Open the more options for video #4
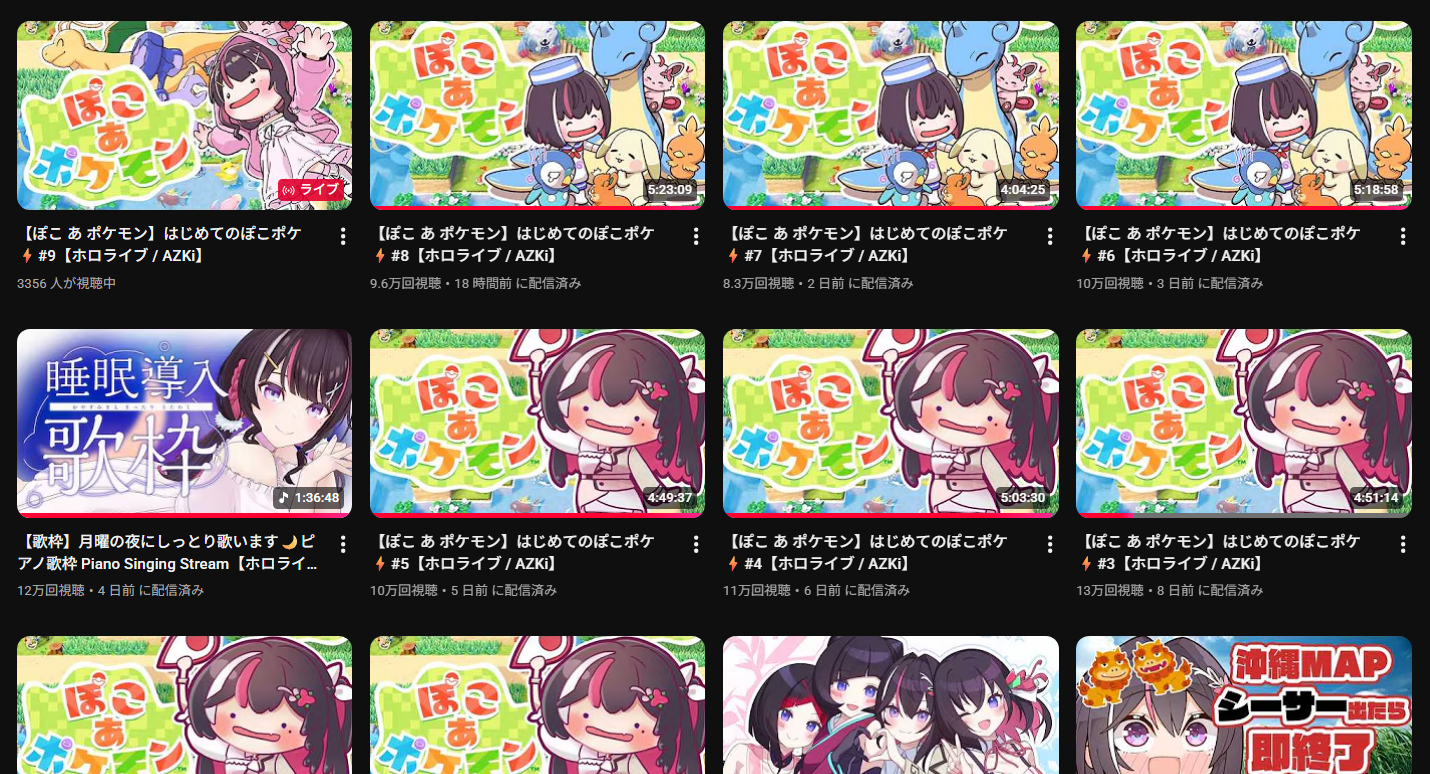This screenshot has width=1430, height=774. coord(1049,544)
